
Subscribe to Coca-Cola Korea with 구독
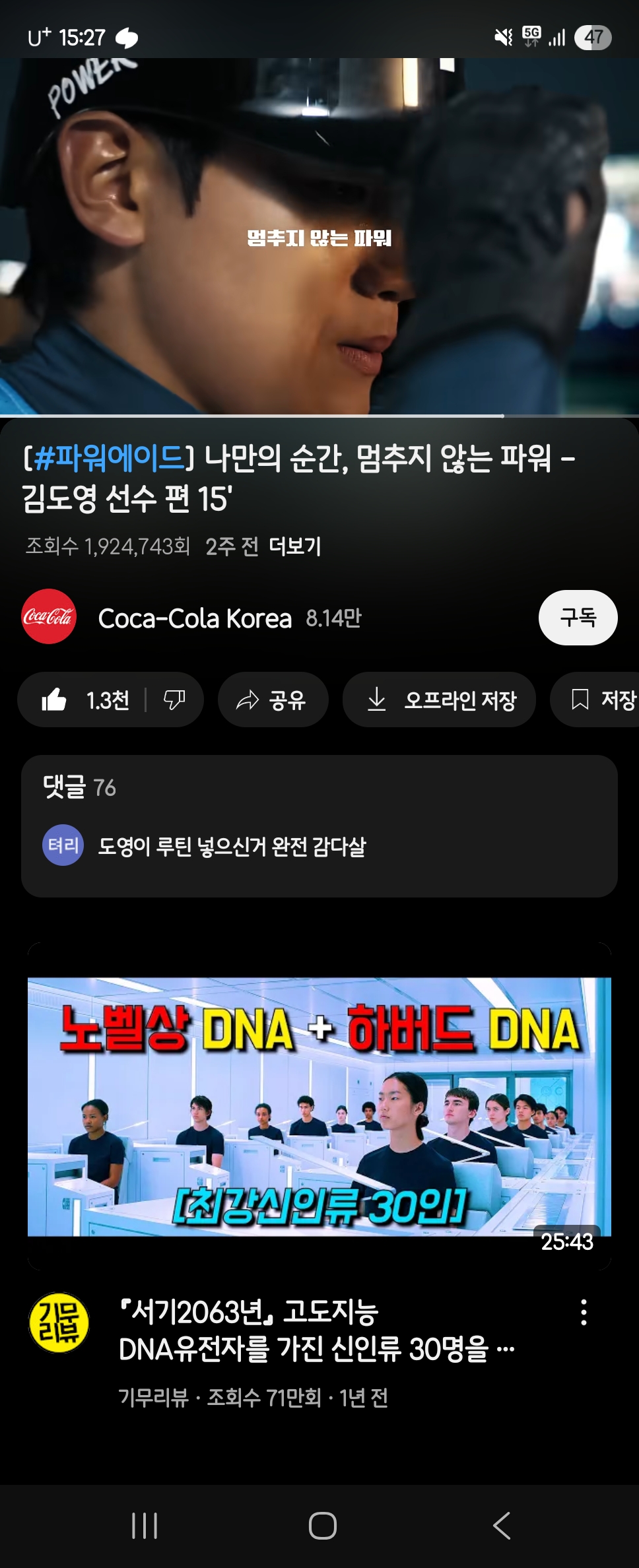click(x=578, y=618)
